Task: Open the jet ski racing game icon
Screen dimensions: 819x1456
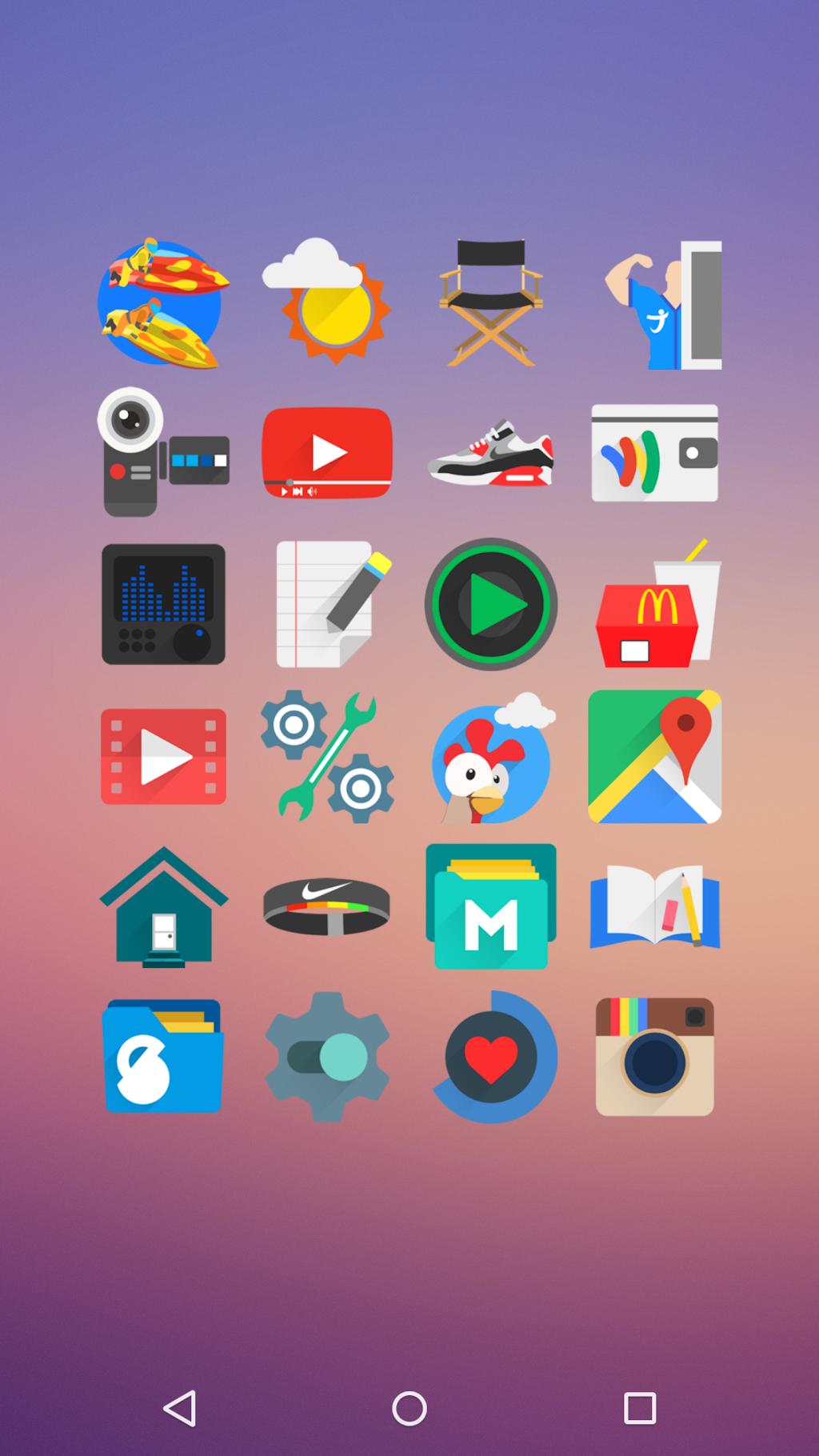Action: click(163, 303)
